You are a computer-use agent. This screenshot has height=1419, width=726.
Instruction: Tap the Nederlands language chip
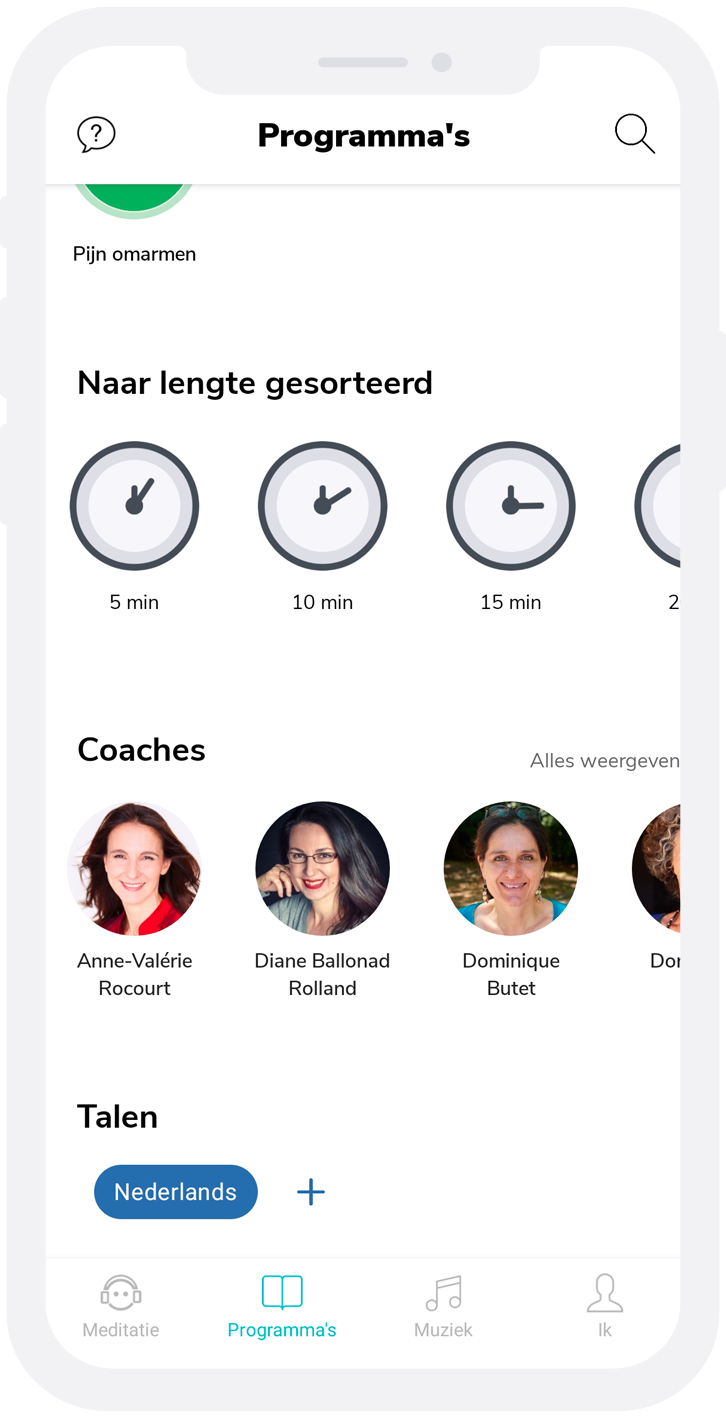click(176, 1192)
